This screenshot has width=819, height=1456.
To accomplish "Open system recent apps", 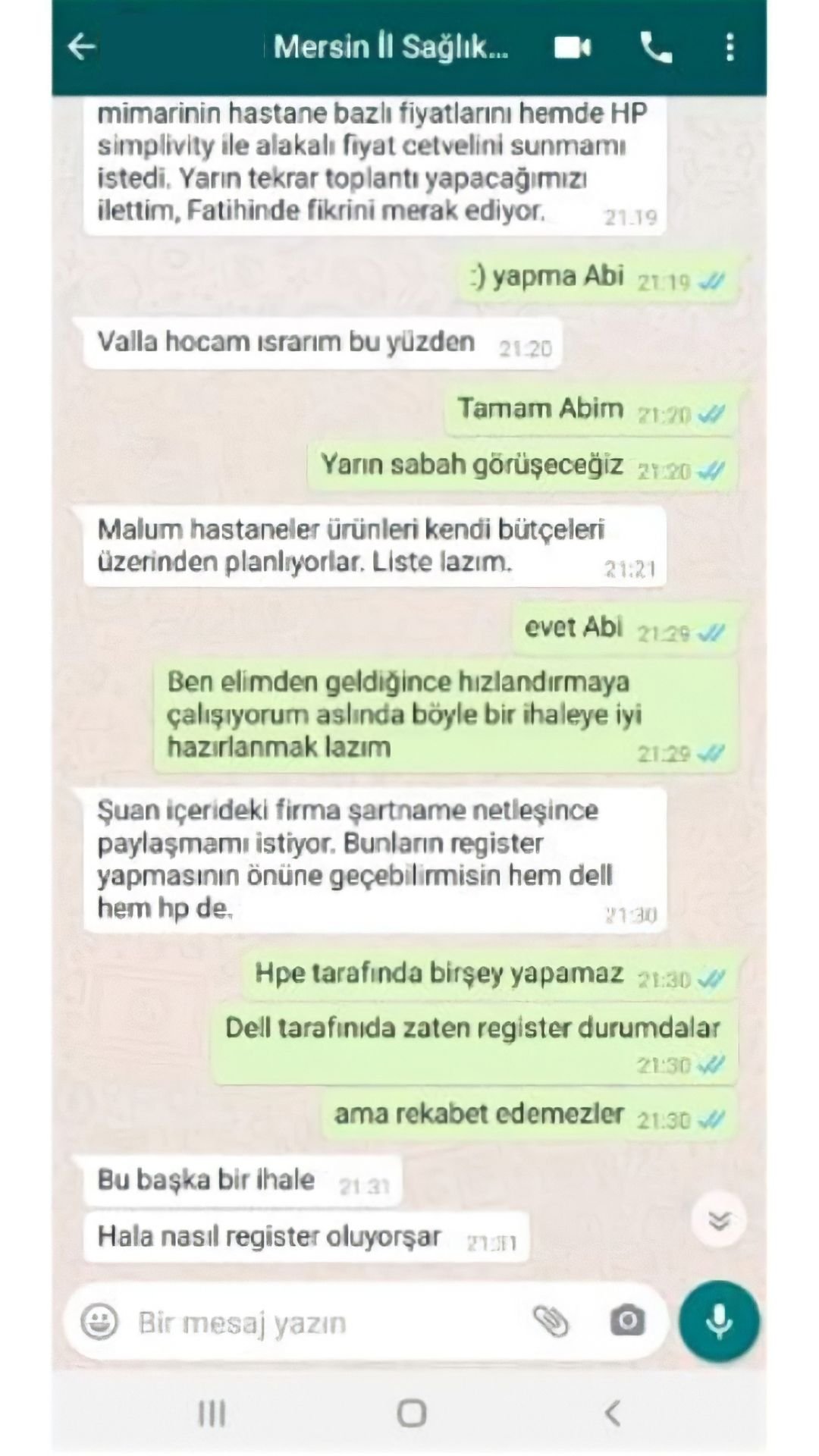I will 212,1414.
